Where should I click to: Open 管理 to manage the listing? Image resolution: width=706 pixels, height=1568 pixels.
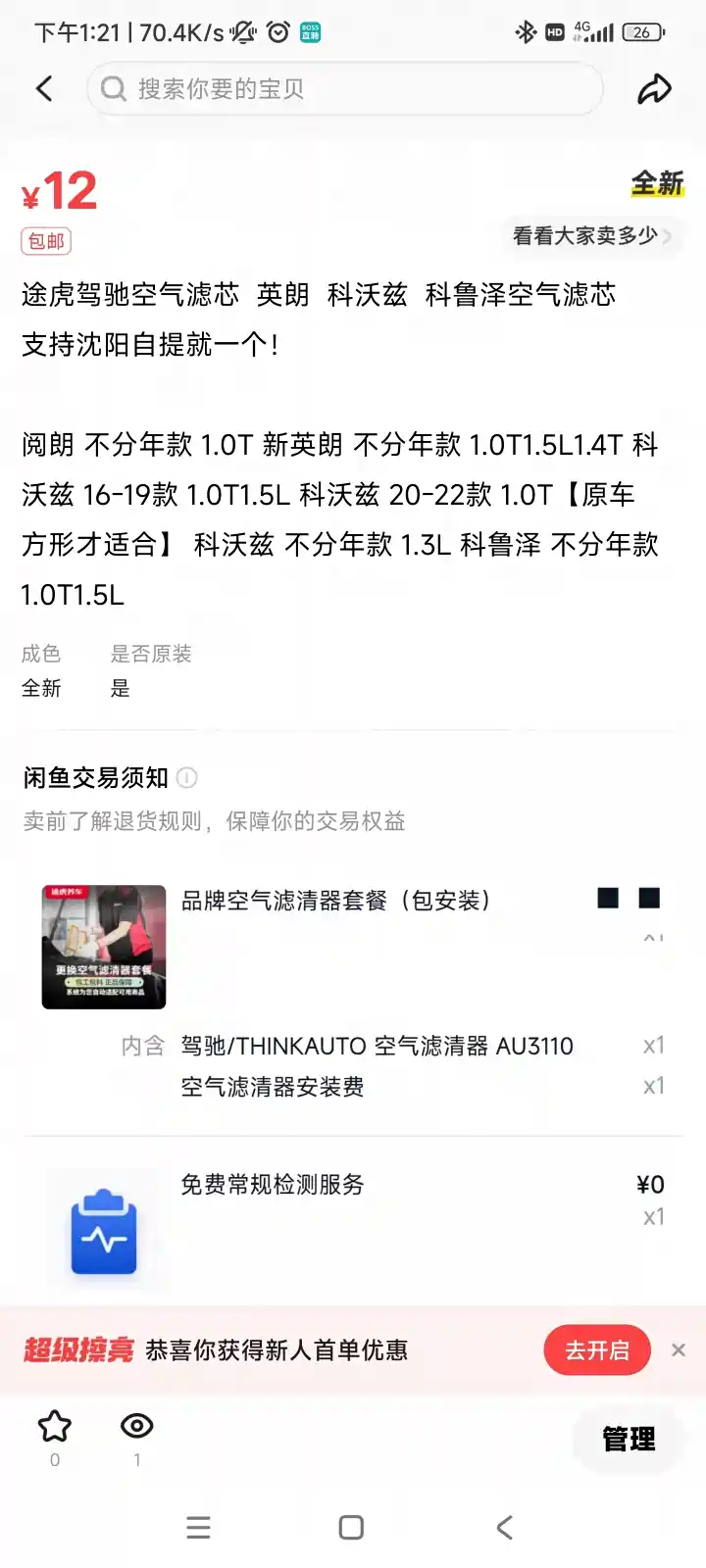click(x=629, y=1439)
